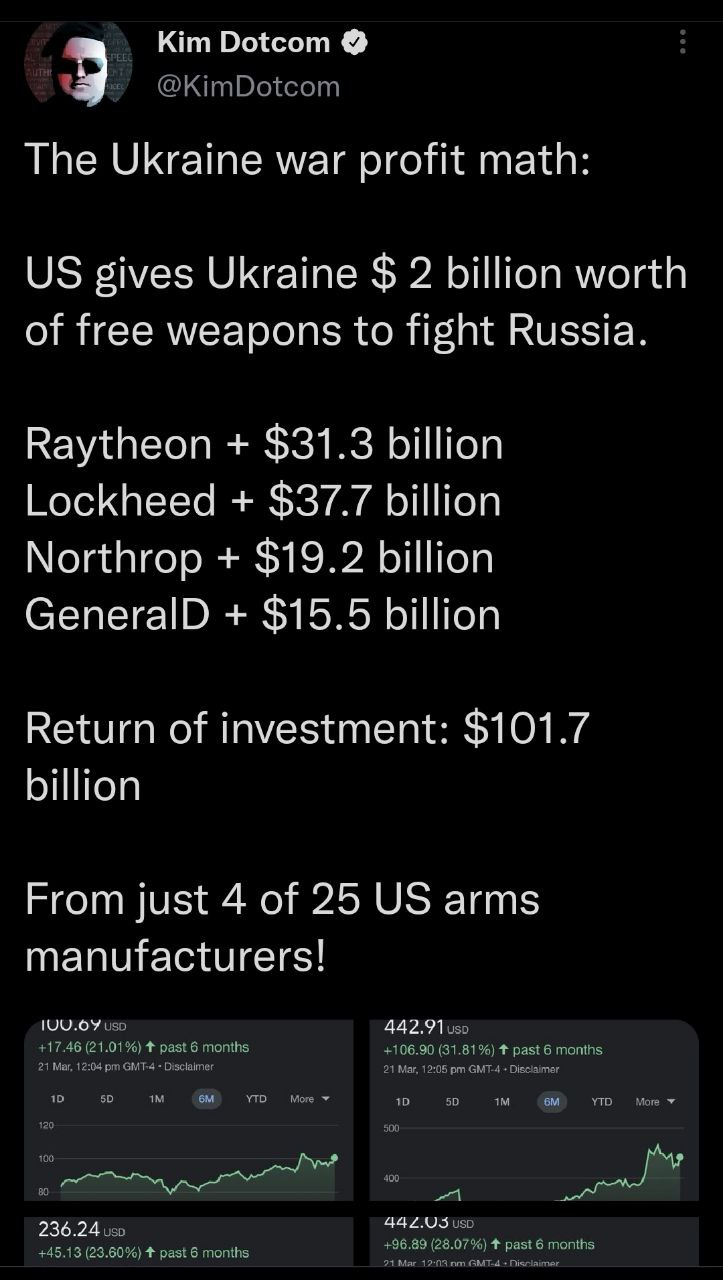Open the attached image showing 100.69 USD
The image size is (723, 1280).
(189, 1110)
